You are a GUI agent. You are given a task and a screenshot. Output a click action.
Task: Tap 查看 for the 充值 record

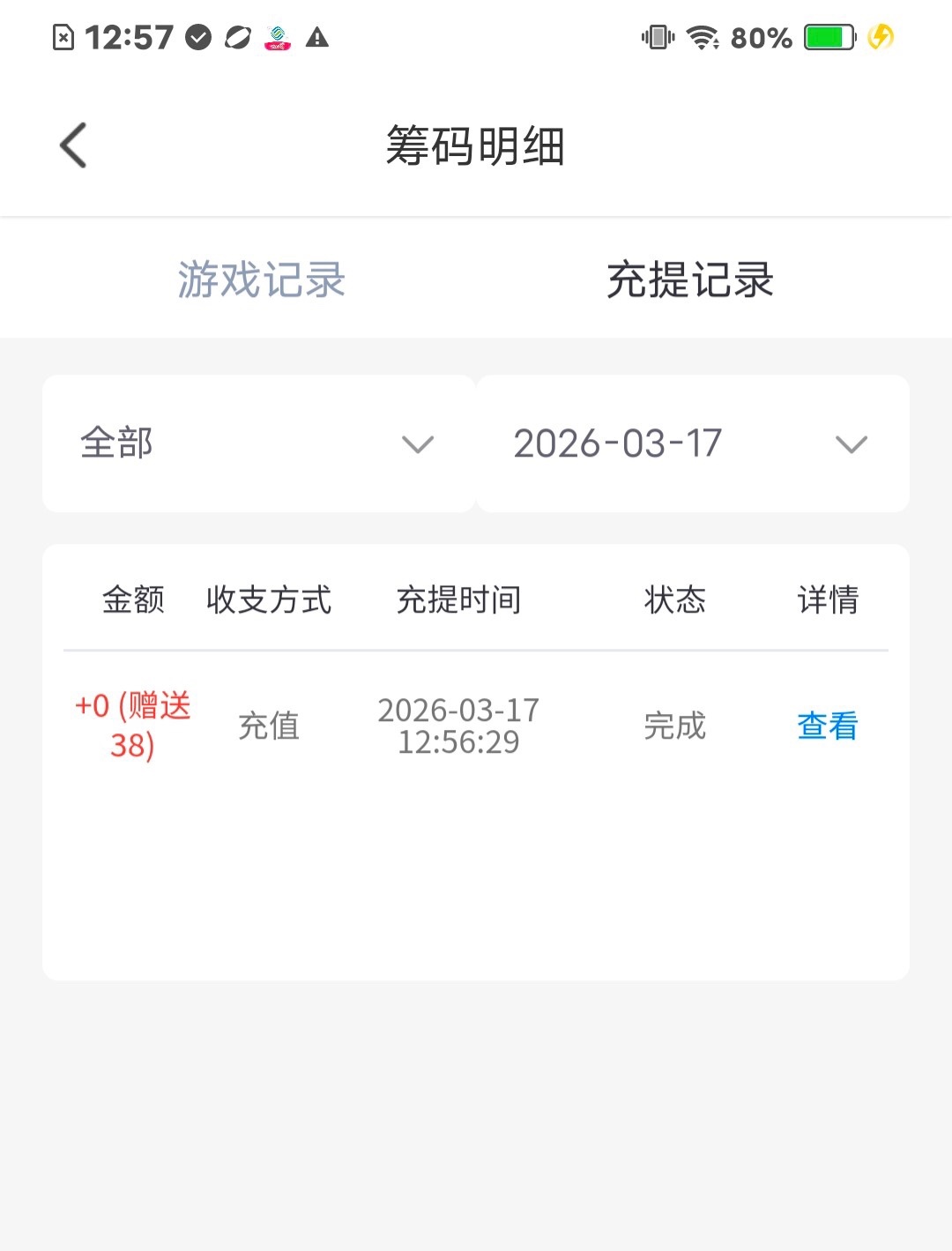[827, 726]
